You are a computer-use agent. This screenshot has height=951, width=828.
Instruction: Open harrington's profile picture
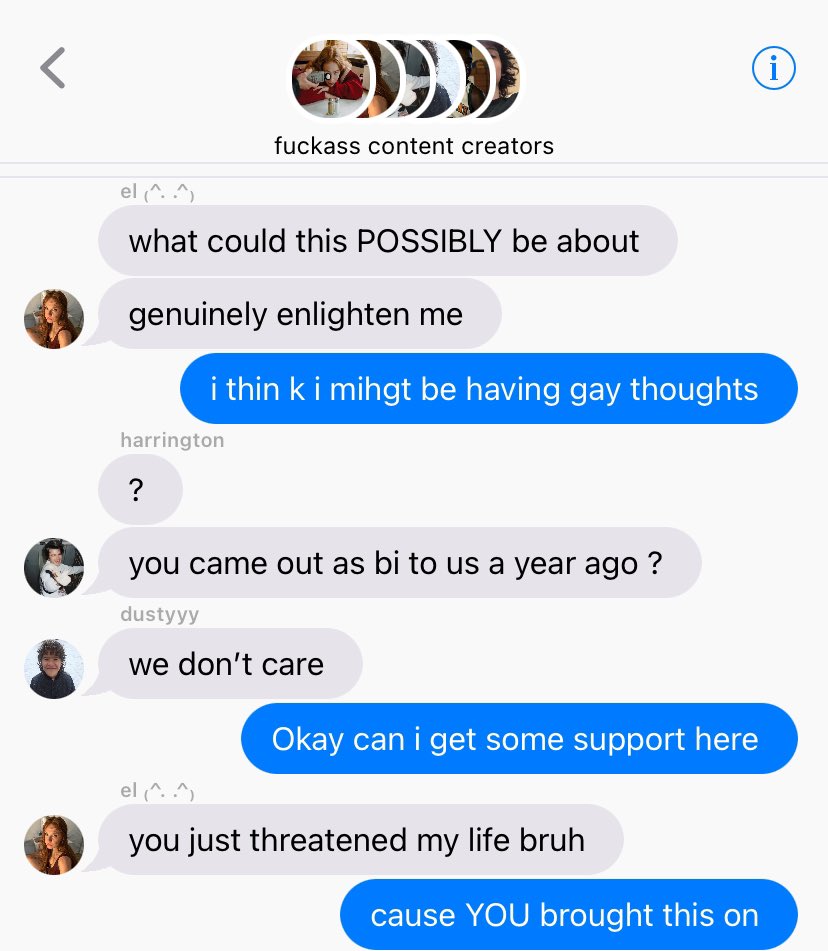click(x=54, y=568)
